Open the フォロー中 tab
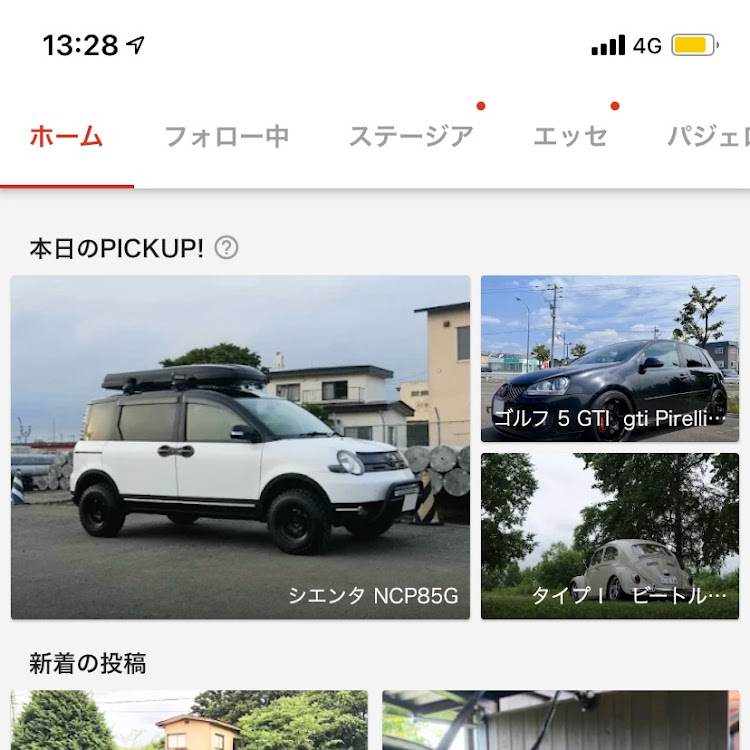750x750 pixels. pos(226,137)
